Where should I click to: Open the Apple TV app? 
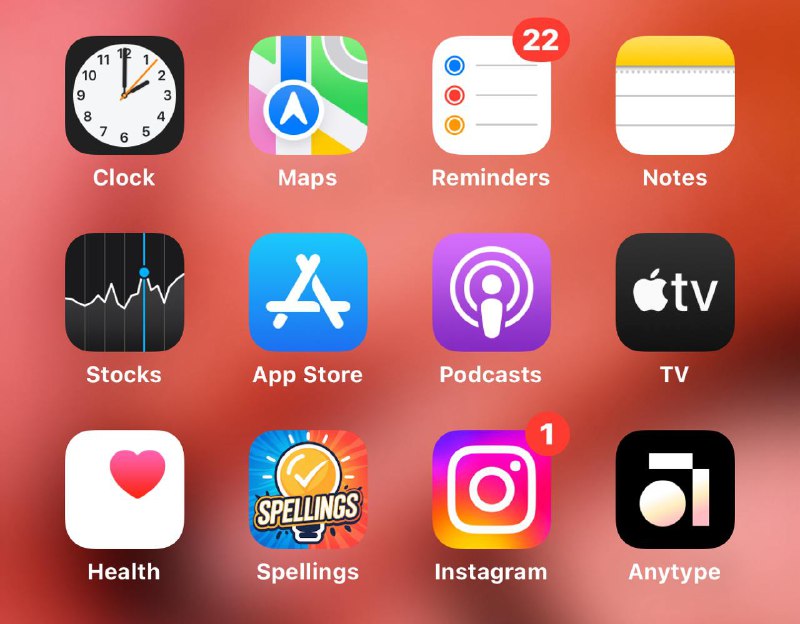tap(675, 292)
